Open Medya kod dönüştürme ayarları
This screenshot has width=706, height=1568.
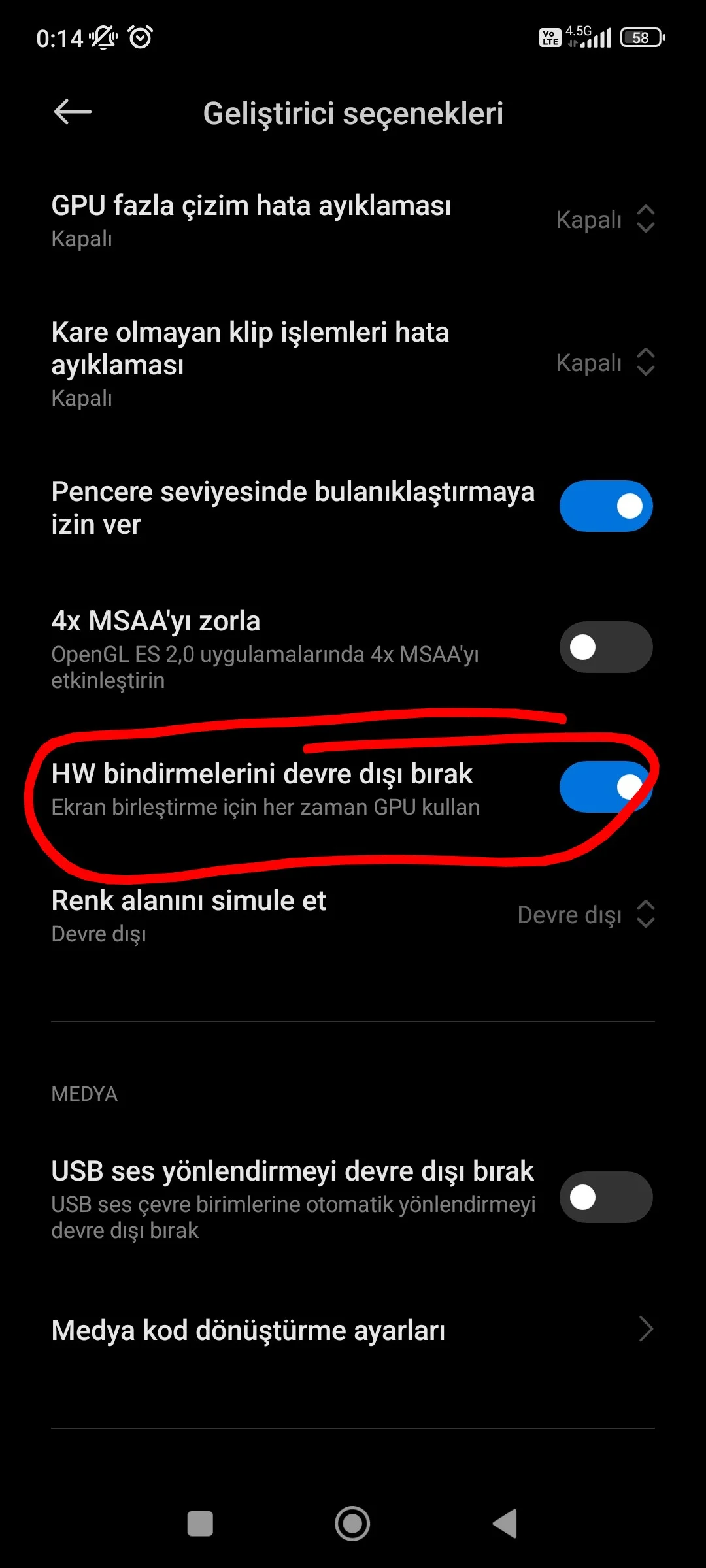(353, 1330)
